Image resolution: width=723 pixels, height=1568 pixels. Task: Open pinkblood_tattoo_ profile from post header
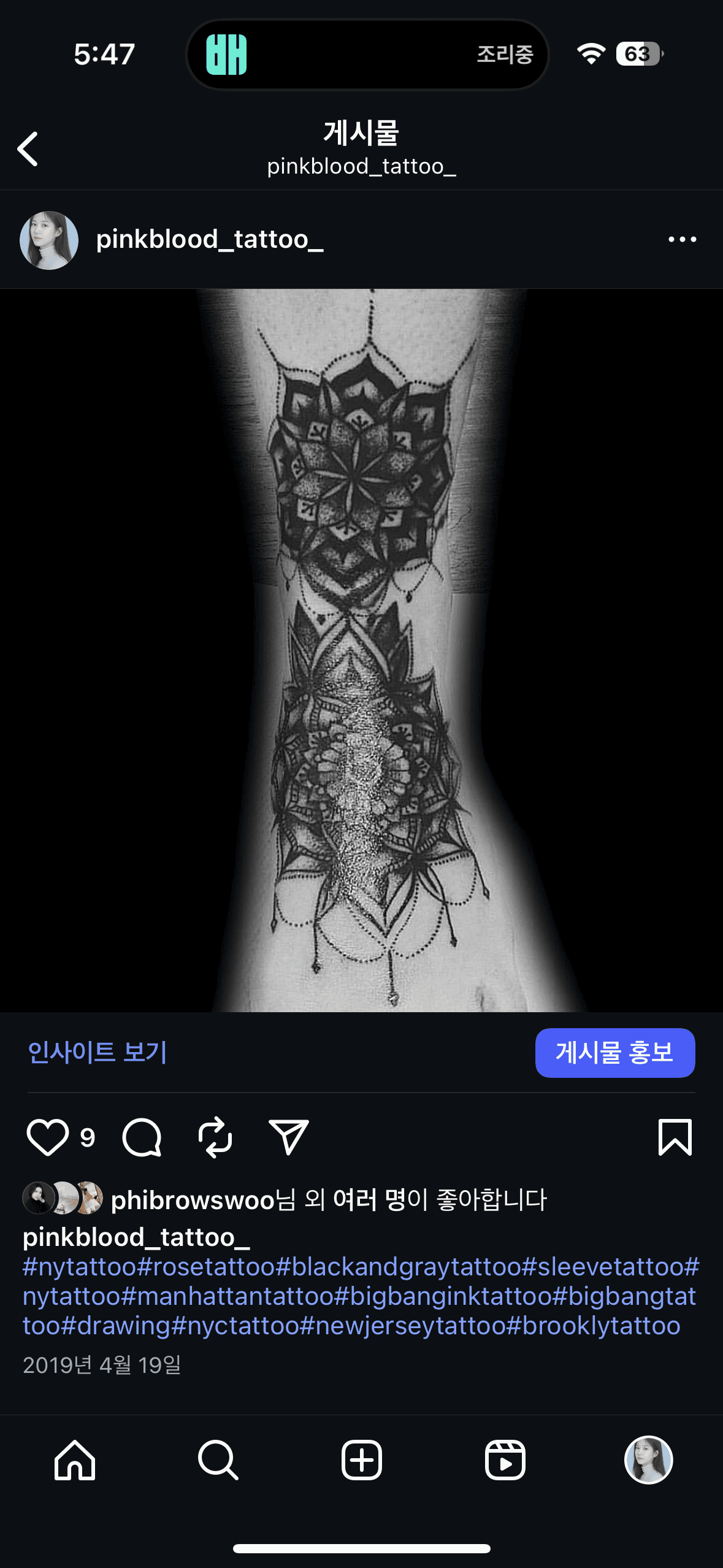pyautogui.click(x=209, y=239)
